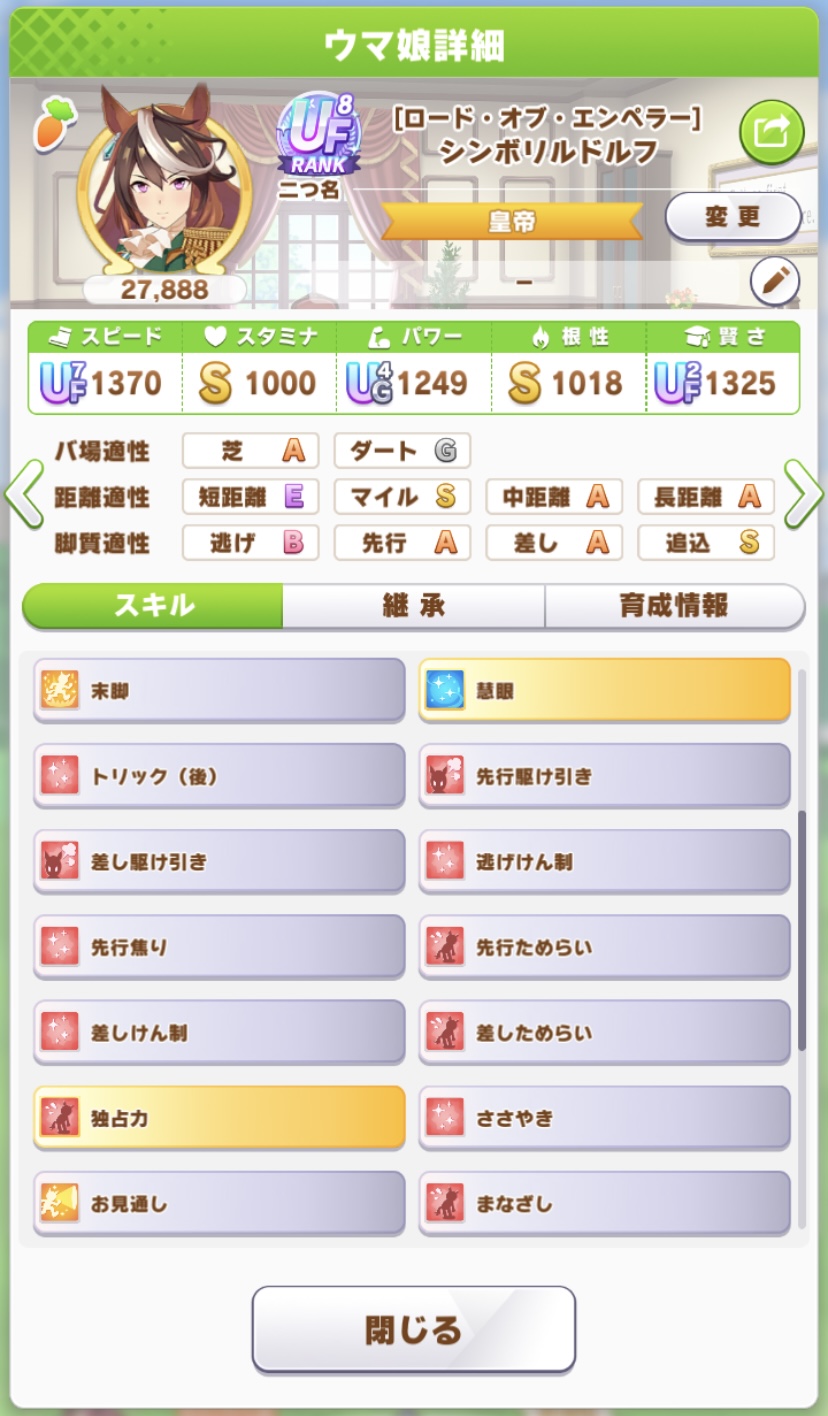View the 逃げけん制 skill
This screenshot has height=1416, width=828.
[604, 861]
